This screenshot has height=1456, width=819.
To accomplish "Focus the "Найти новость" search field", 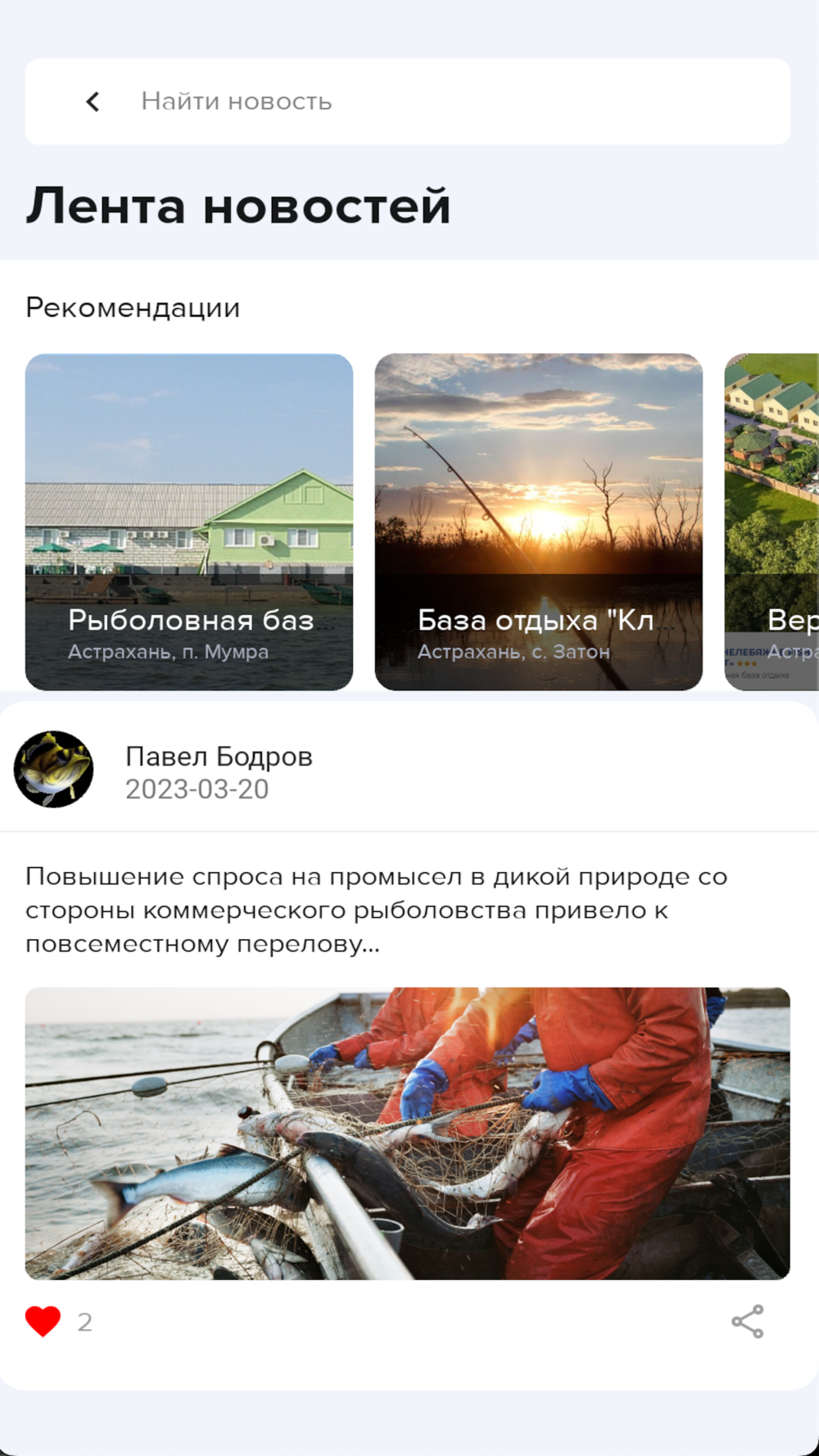I will tap(442, 102).
